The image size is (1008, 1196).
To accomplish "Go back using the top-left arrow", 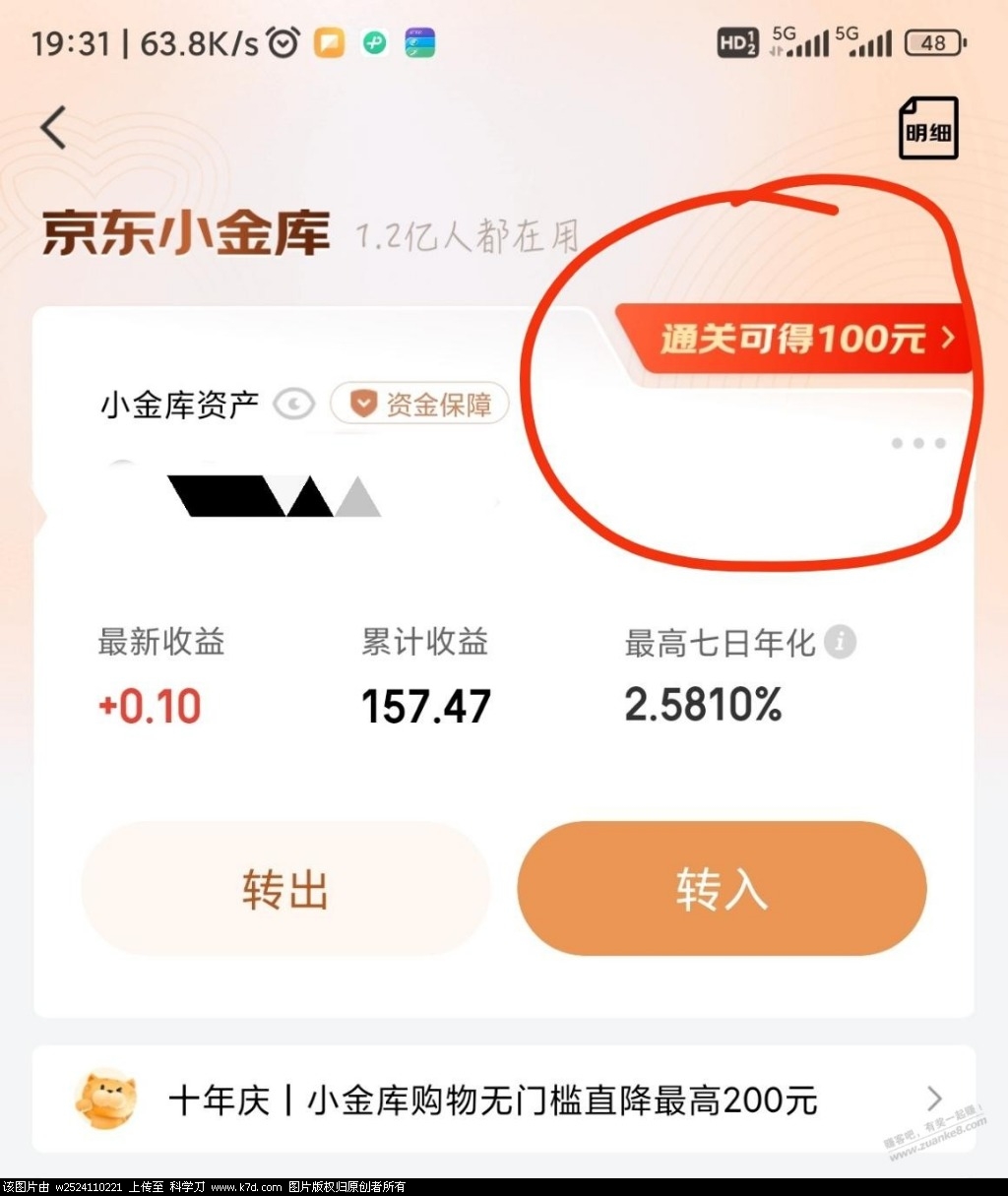I will pyautogui.click(x=53, y=128).
